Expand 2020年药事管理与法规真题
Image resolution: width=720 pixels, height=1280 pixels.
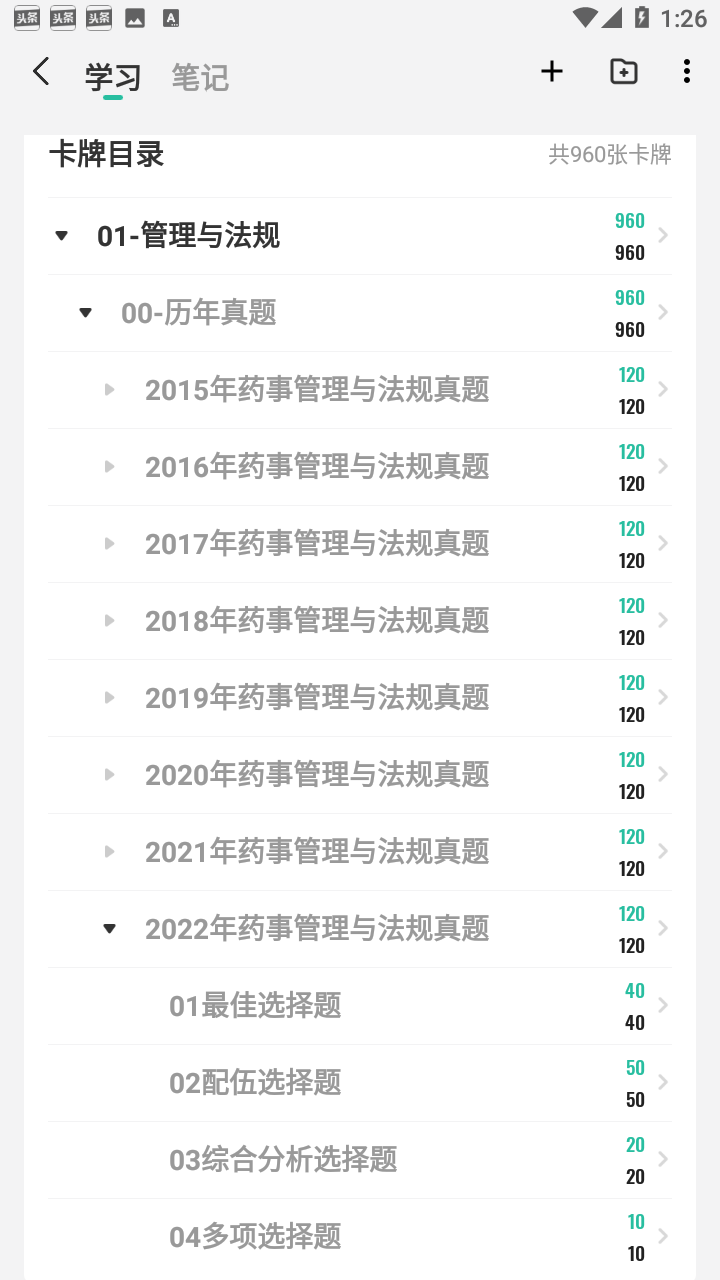(110, 775)
